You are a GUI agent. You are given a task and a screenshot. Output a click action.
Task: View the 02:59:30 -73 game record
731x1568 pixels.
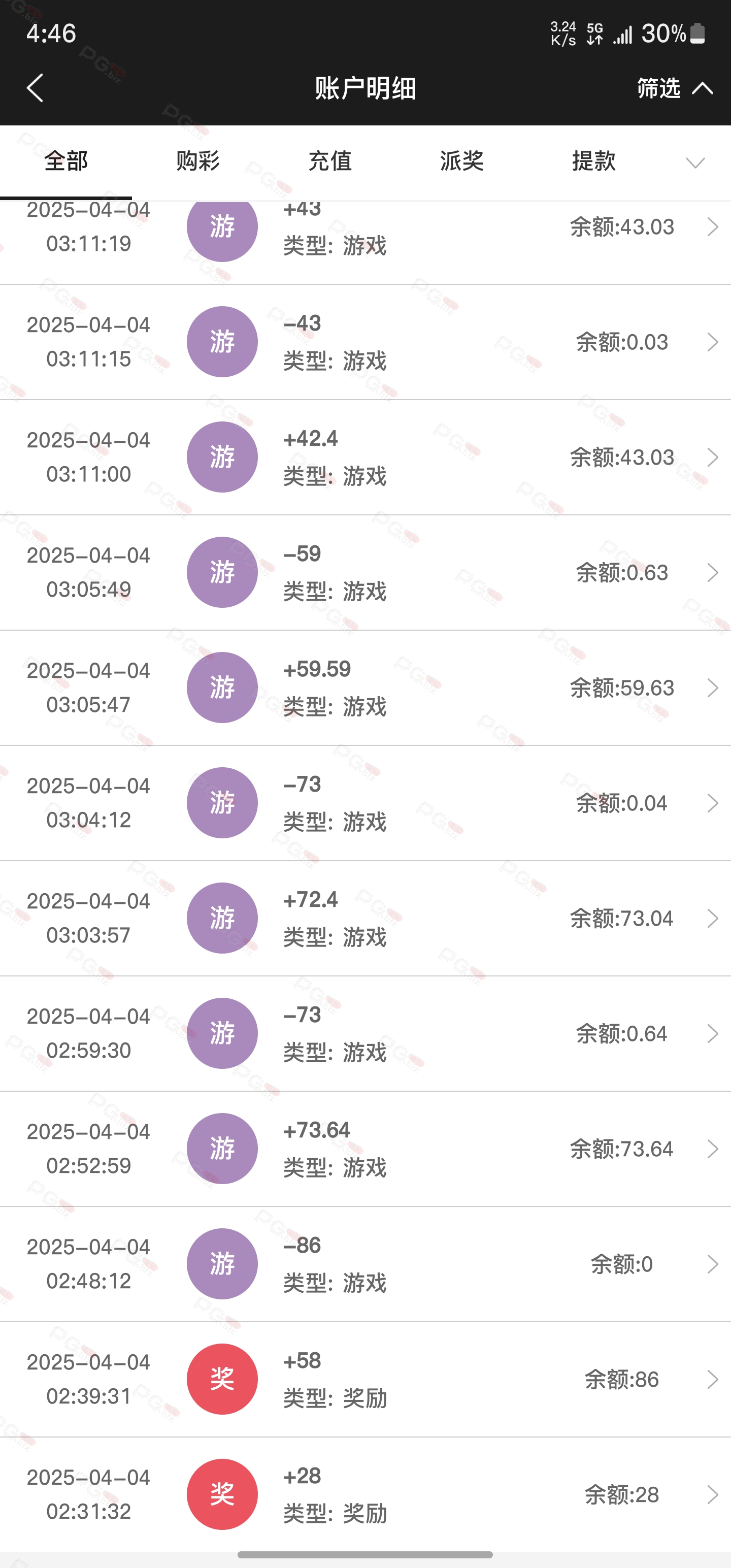coord(365,1033)
